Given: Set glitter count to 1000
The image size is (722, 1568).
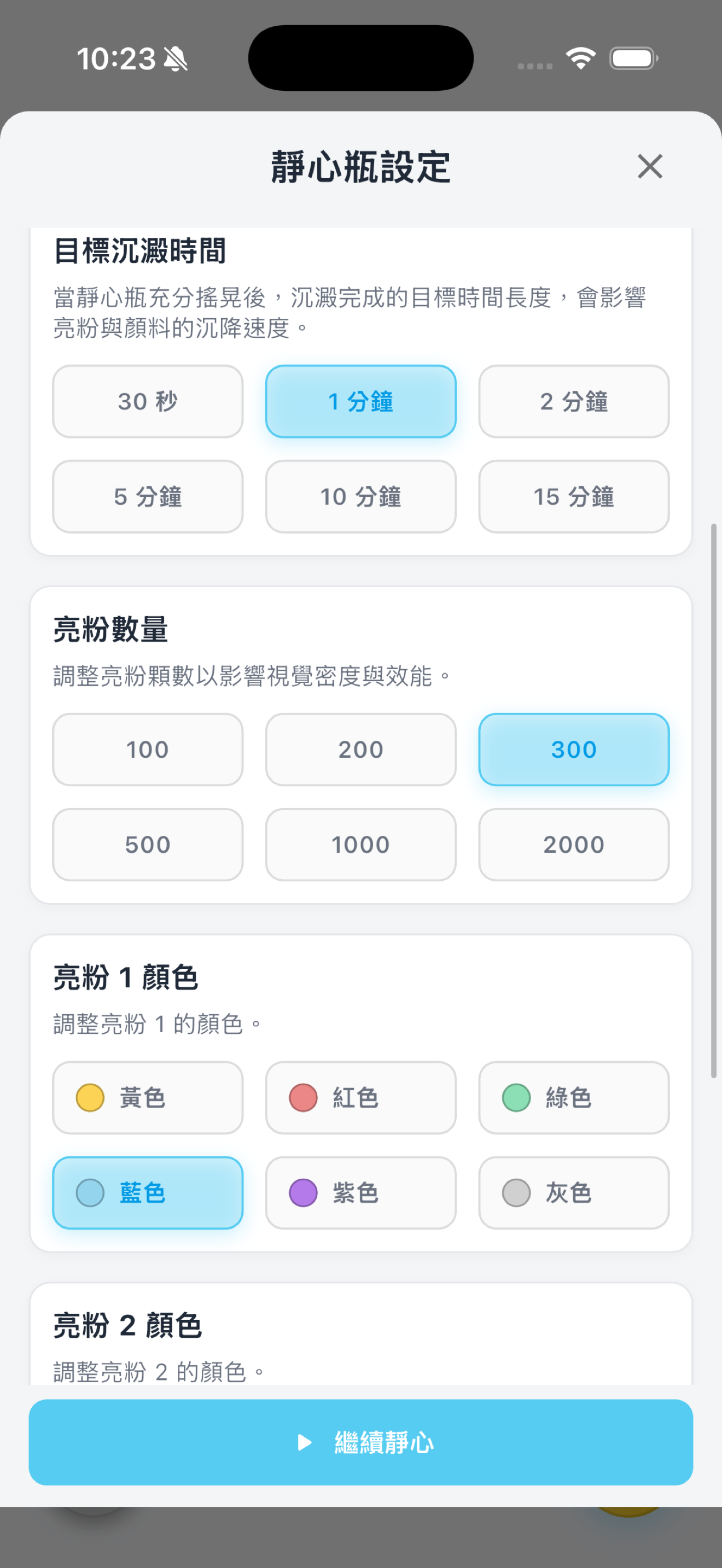Looking at the screenshot, I should click(x=361, y=844).
